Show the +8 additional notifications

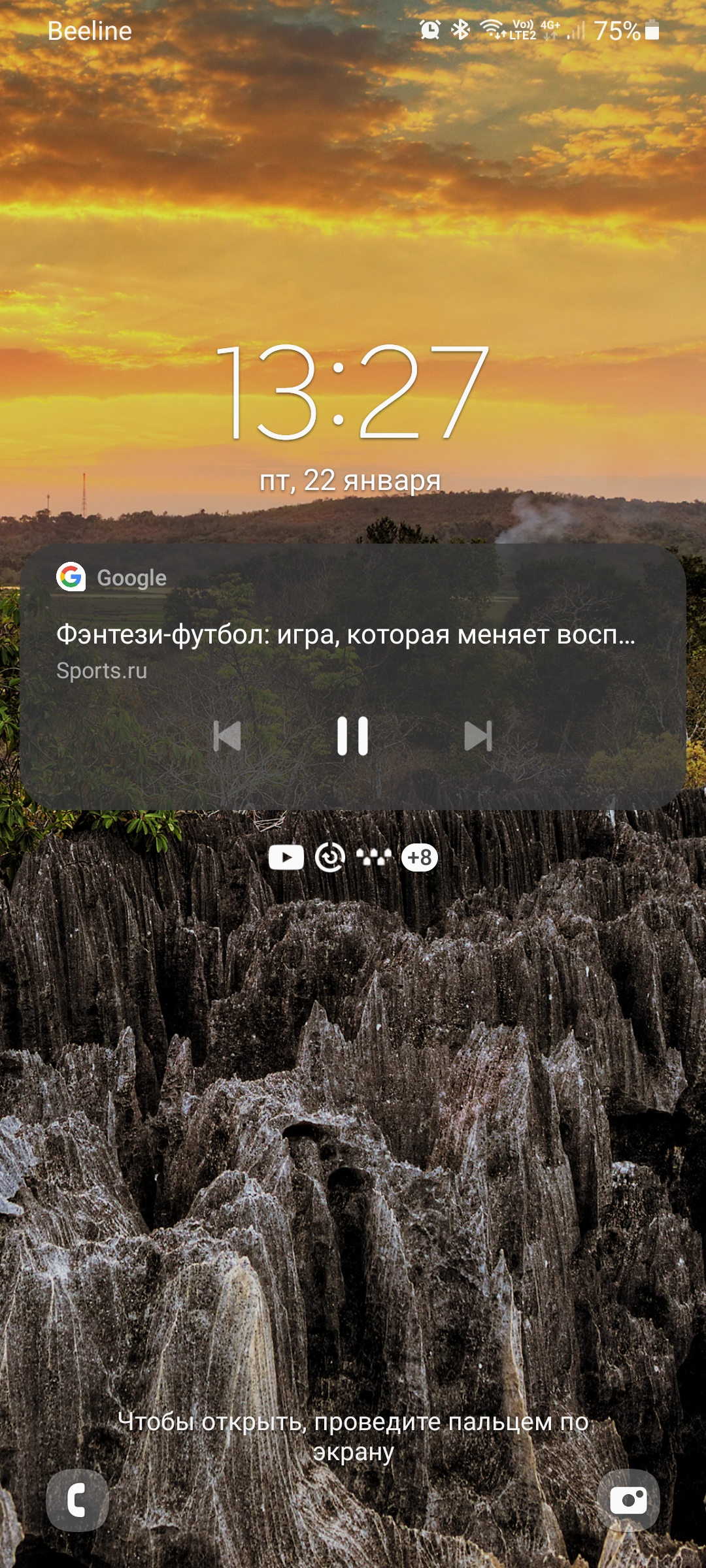point(420,857)
